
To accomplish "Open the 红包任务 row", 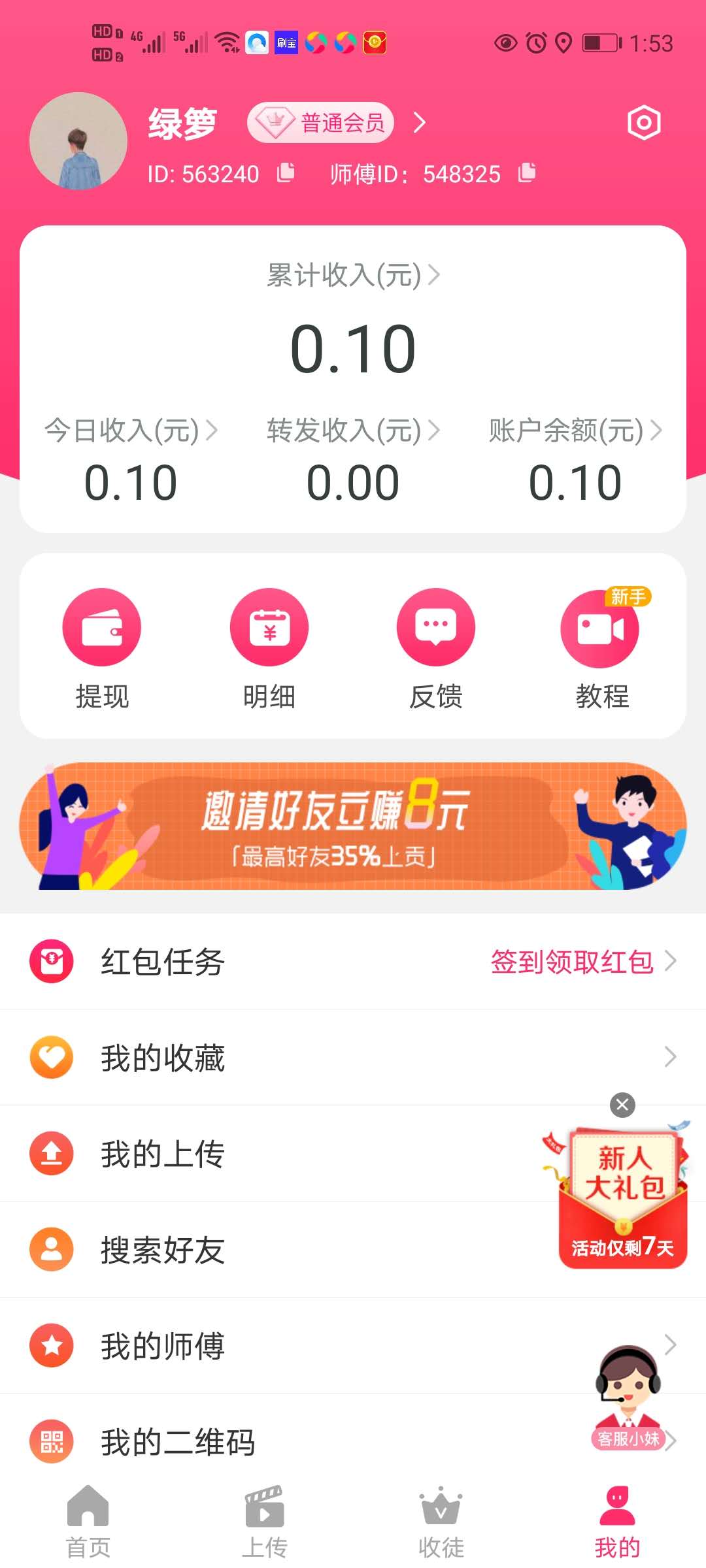I will (353, 962).
